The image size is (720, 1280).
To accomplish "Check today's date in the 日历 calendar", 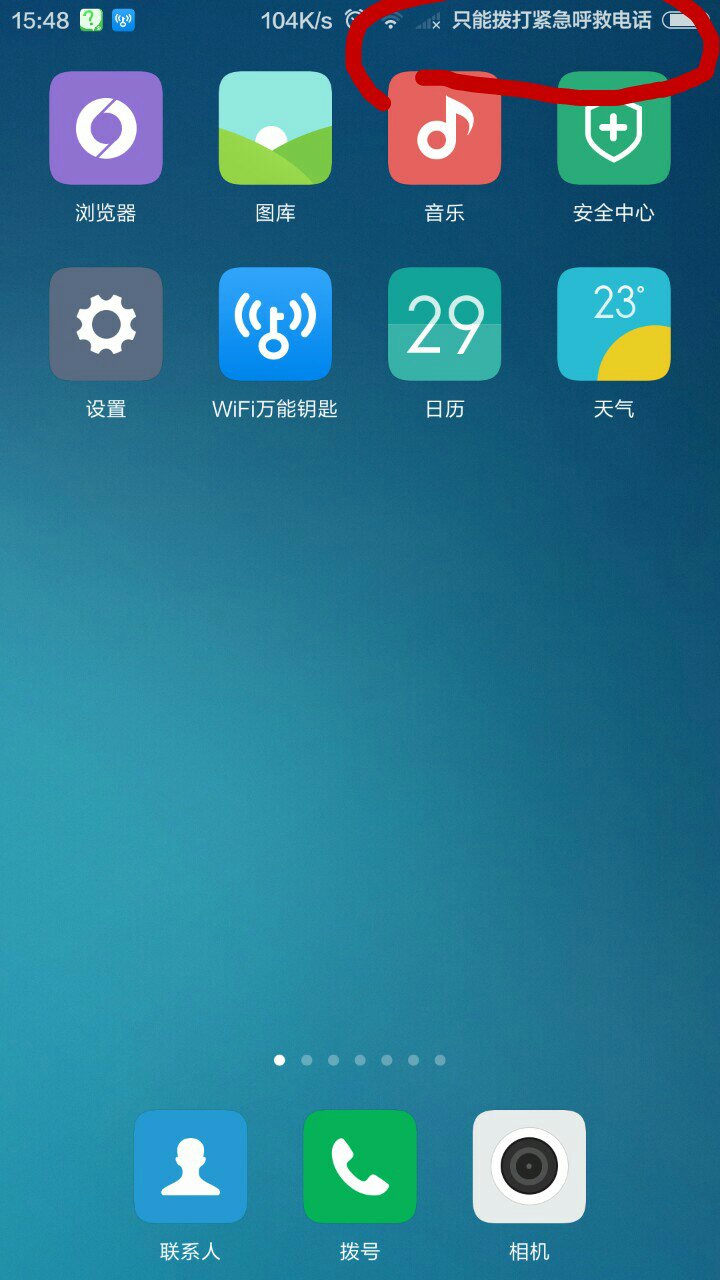I will (444, 323).
